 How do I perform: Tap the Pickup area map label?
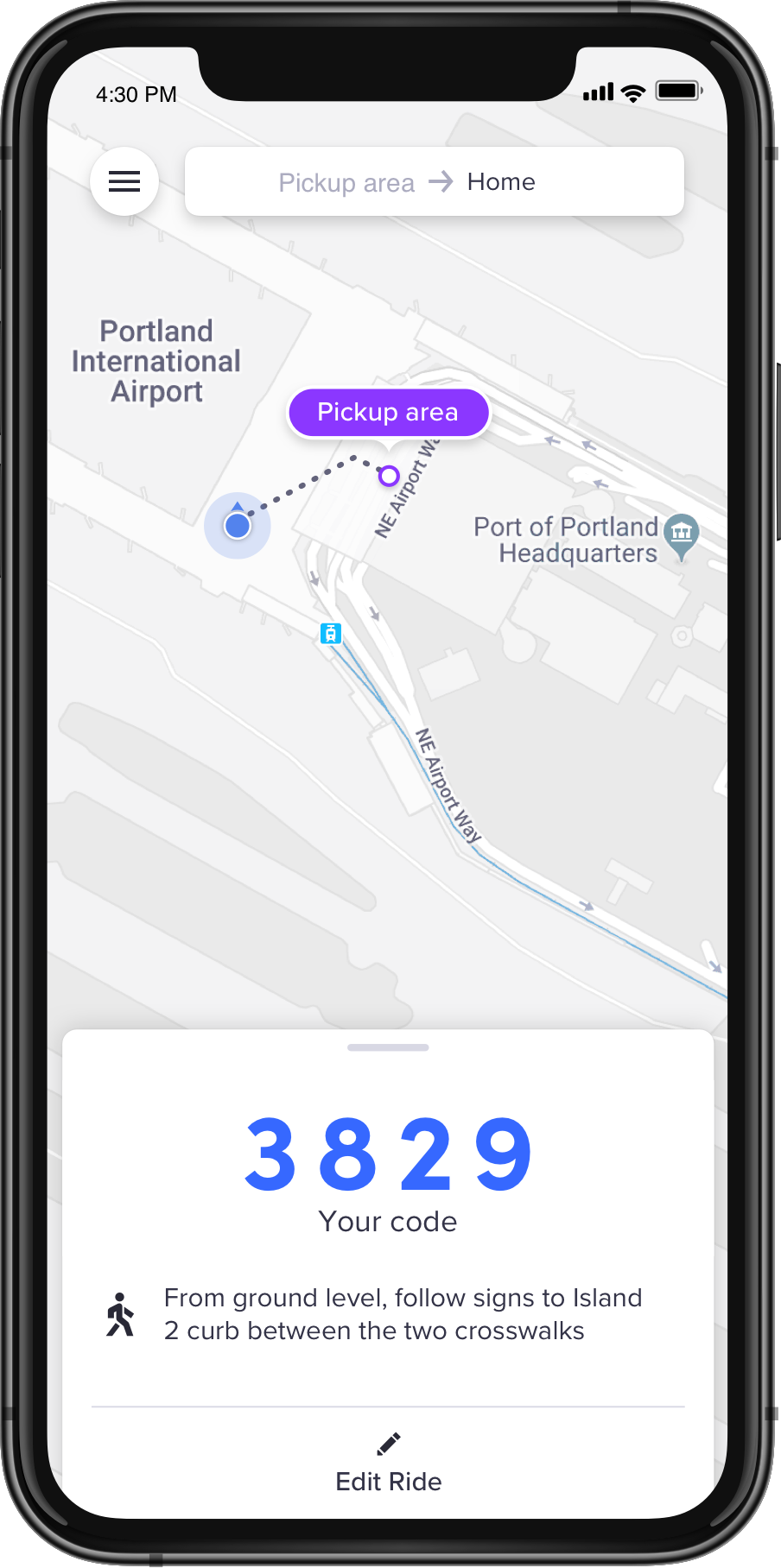[388, 412]
